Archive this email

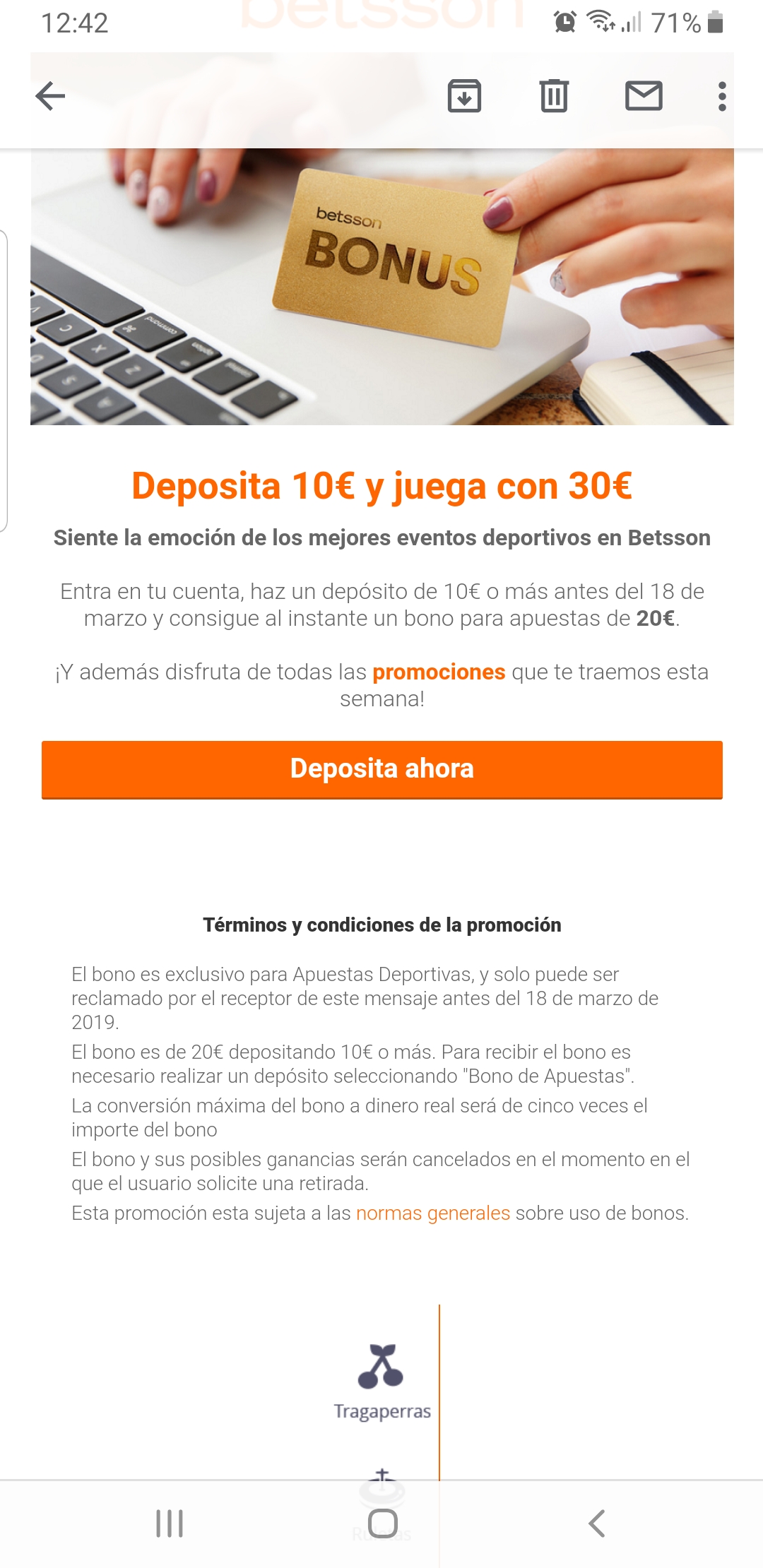coord(464,96)
